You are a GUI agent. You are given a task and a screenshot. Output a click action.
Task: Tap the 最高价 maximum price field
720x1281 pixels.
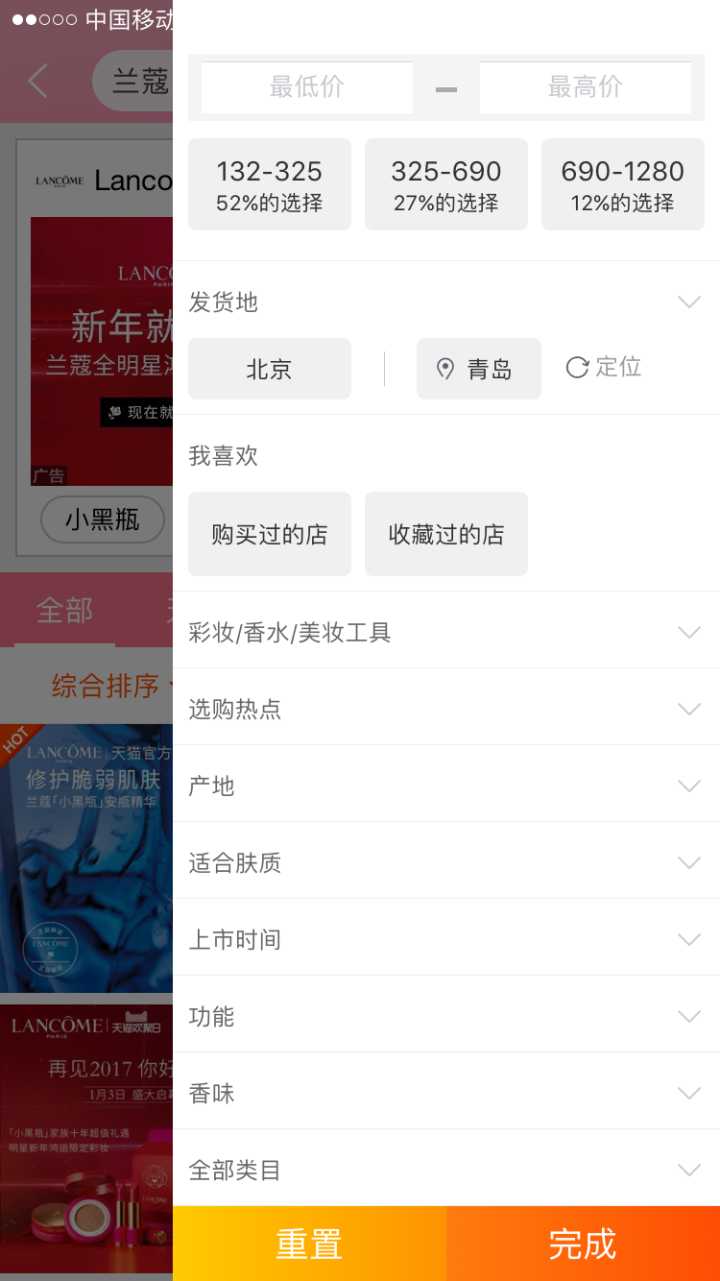[x=585, y=87]
